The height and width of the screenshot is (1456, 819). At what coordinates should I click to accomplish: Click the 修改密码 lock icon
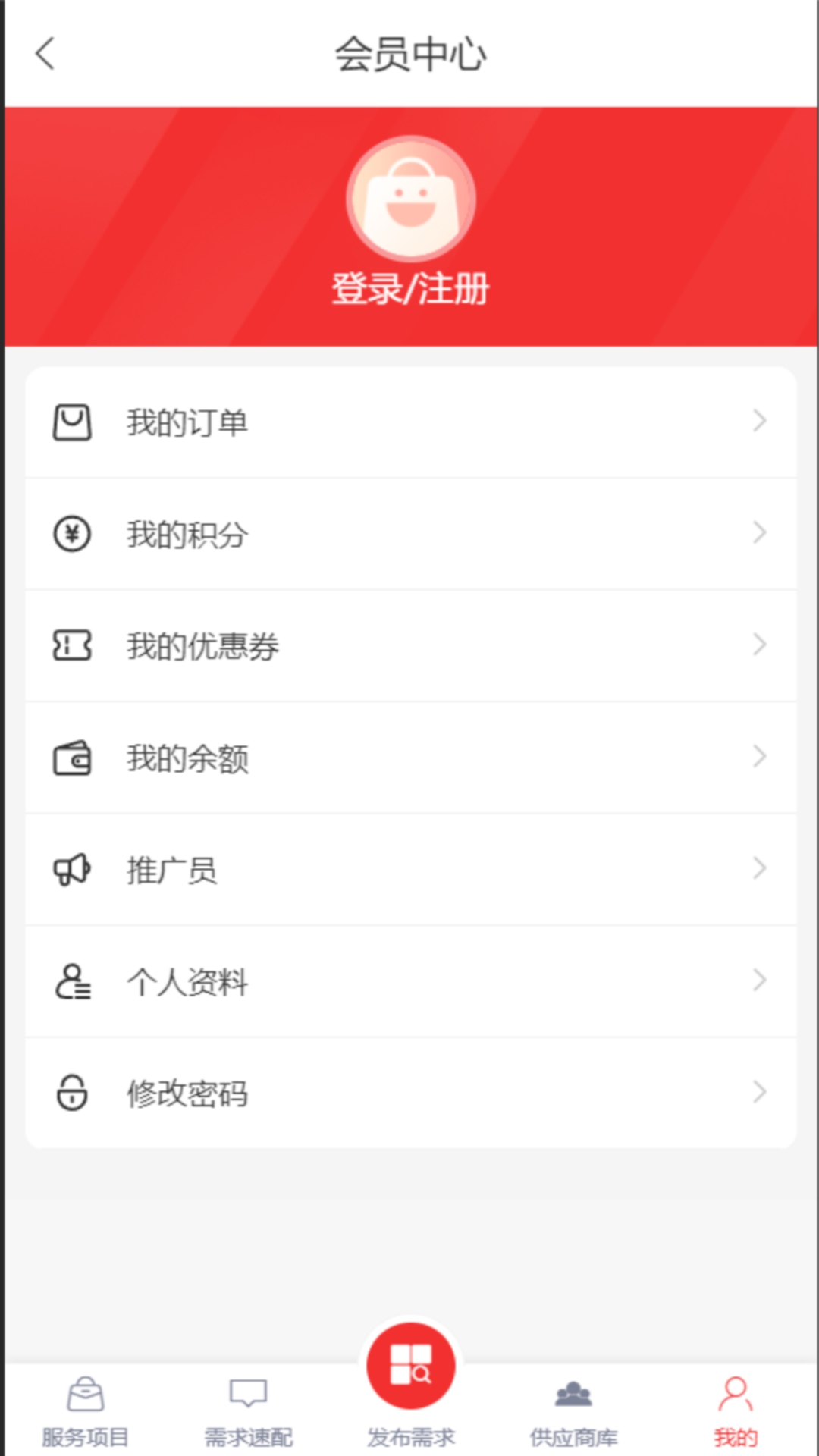point(72,1091)
